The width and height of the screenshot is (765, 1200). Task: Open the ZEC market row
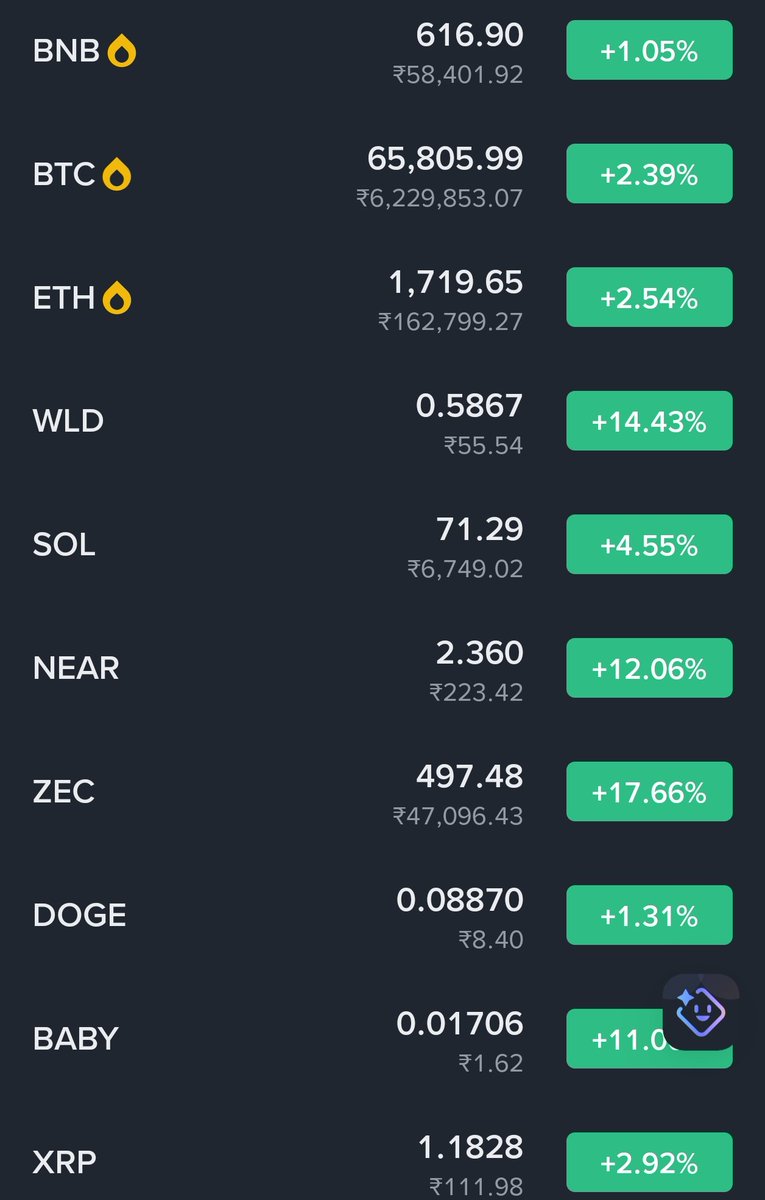point(382,792)
